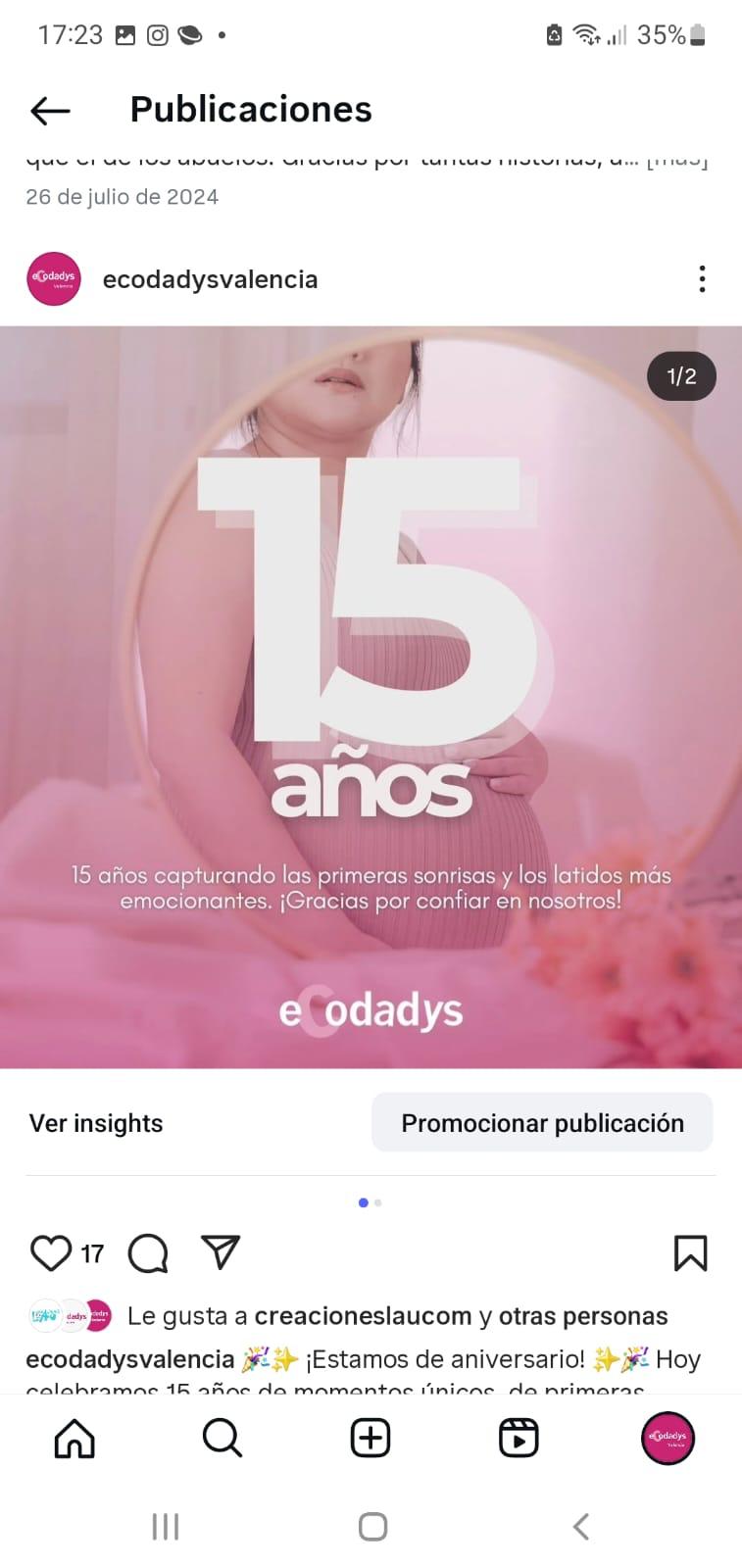Share the post via paper plane icon
Image resolution: width=742 pixels, height=1568 pixels.
coord(221,1251)
